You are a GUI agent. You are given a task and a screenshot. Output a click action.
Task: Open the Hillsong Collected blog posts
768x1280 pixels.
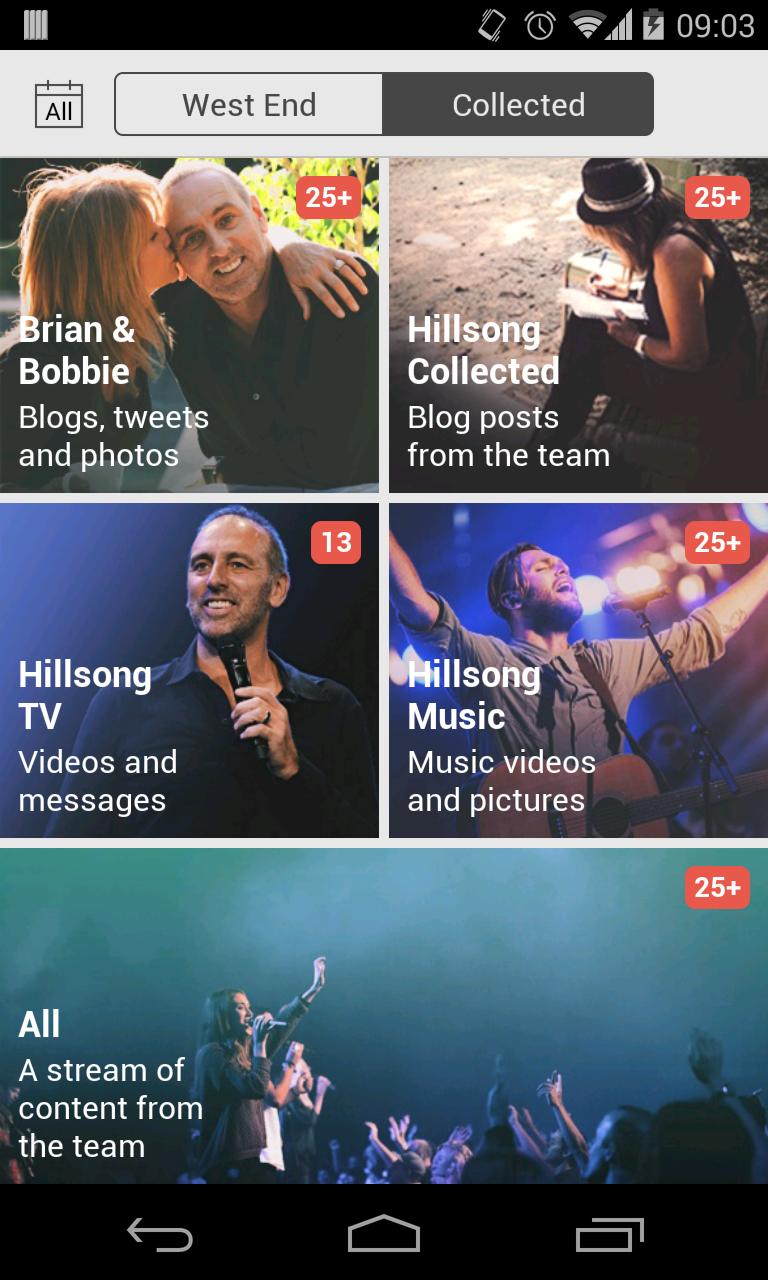pyautogui.click(x=578, y=324)
